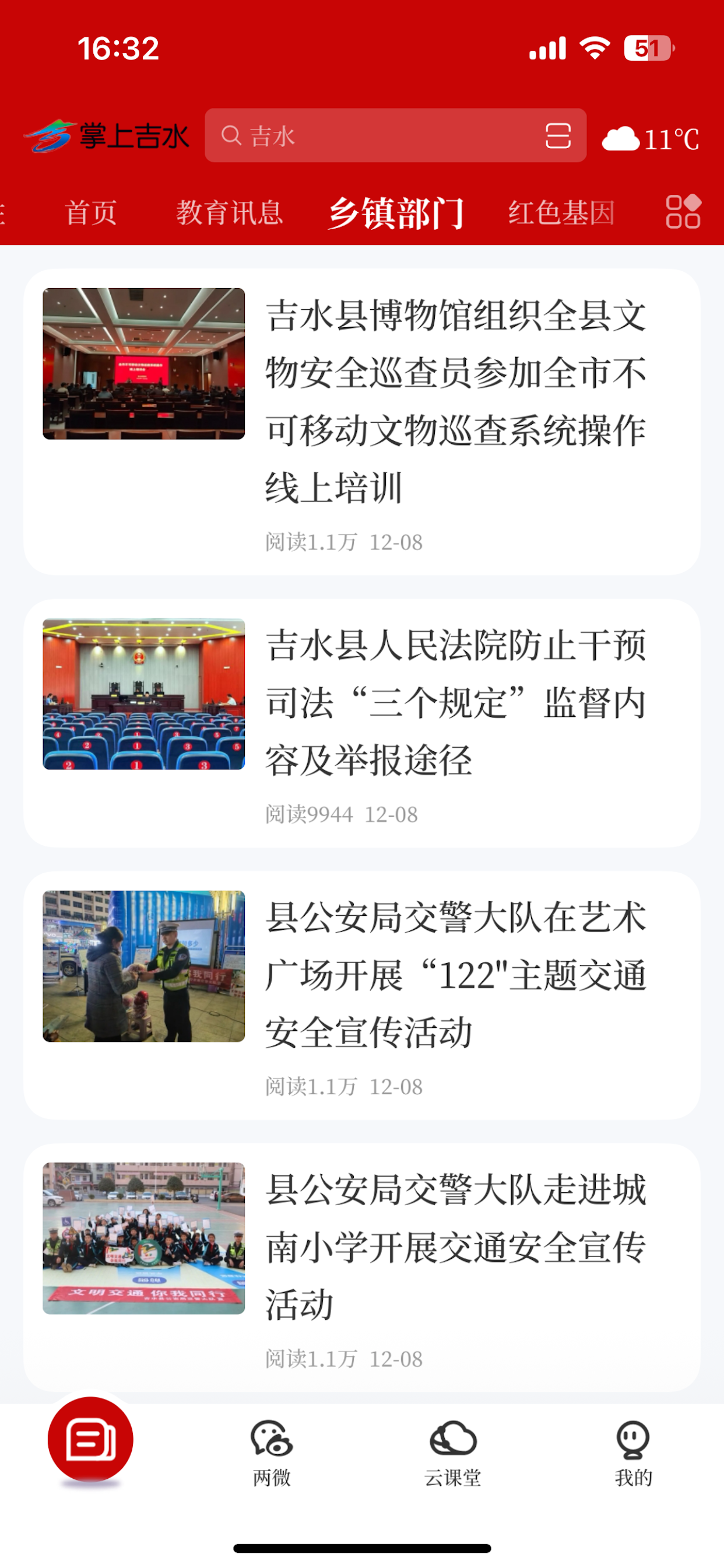
Task: View the 城南小学 traffic safety article
Action: tap(455, 1247)
